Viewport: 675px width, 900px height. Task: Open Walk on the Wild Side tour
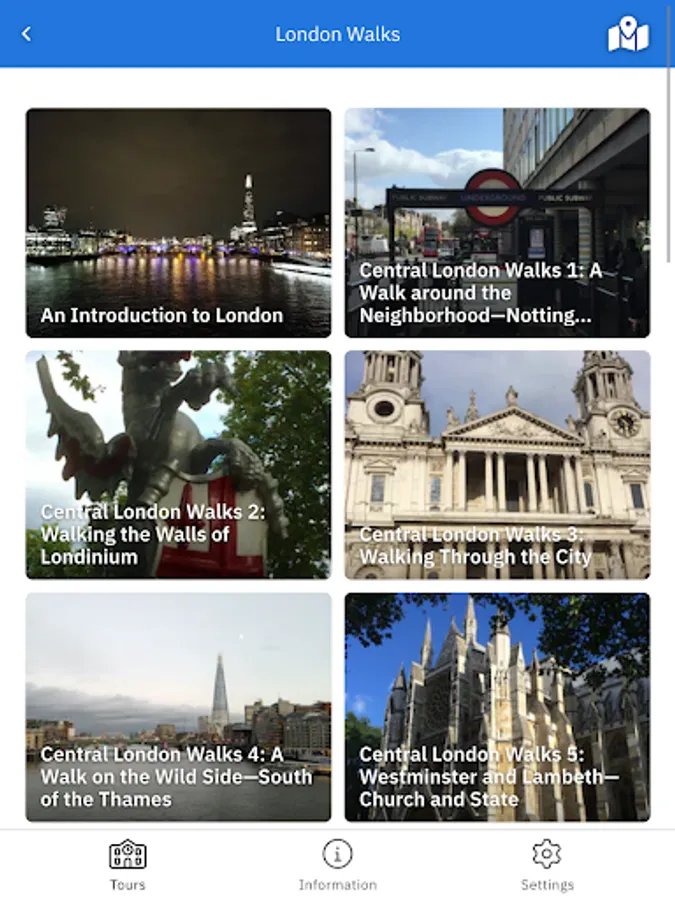pyautogui.click(x=178, y=707)
